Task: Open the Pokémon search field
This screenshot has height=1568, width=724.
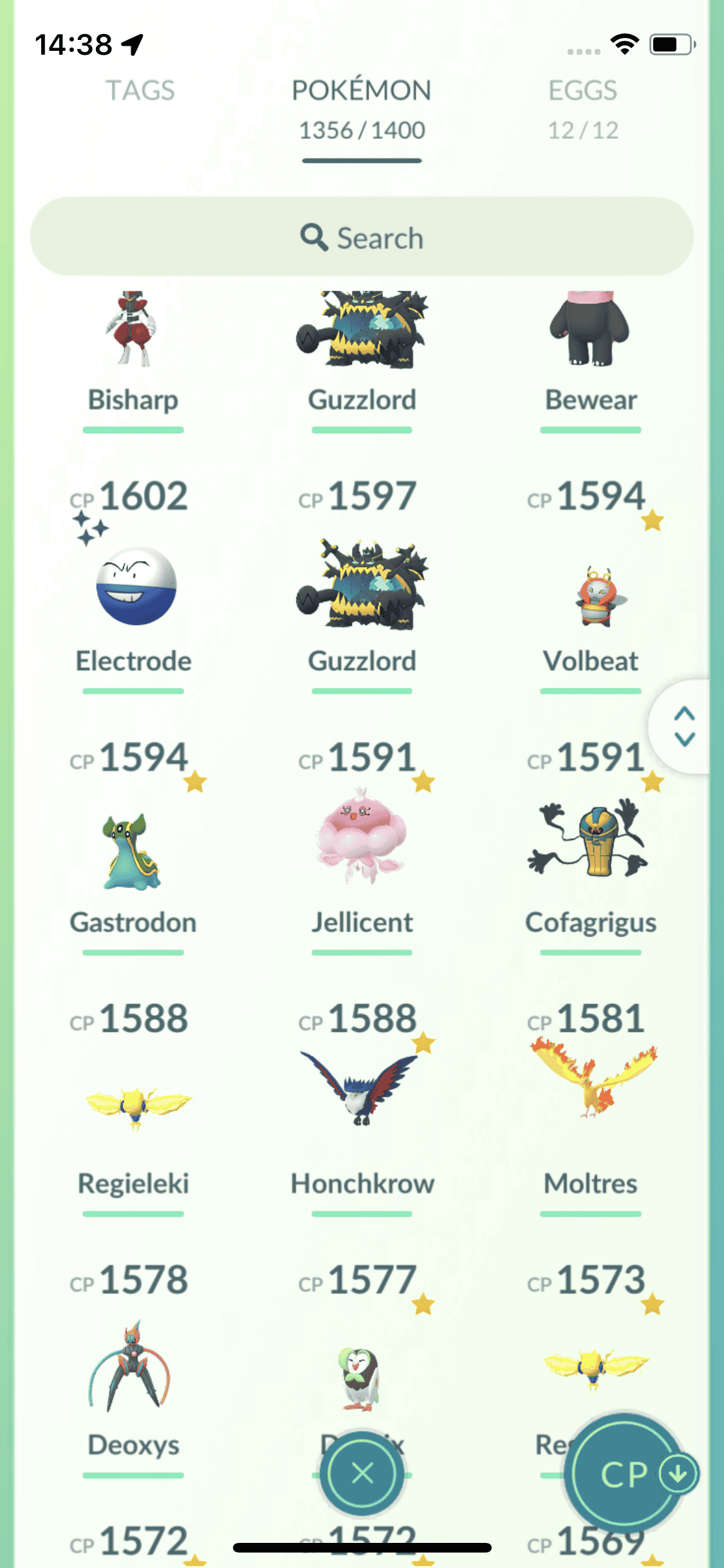Action: [x=362, y=238]
